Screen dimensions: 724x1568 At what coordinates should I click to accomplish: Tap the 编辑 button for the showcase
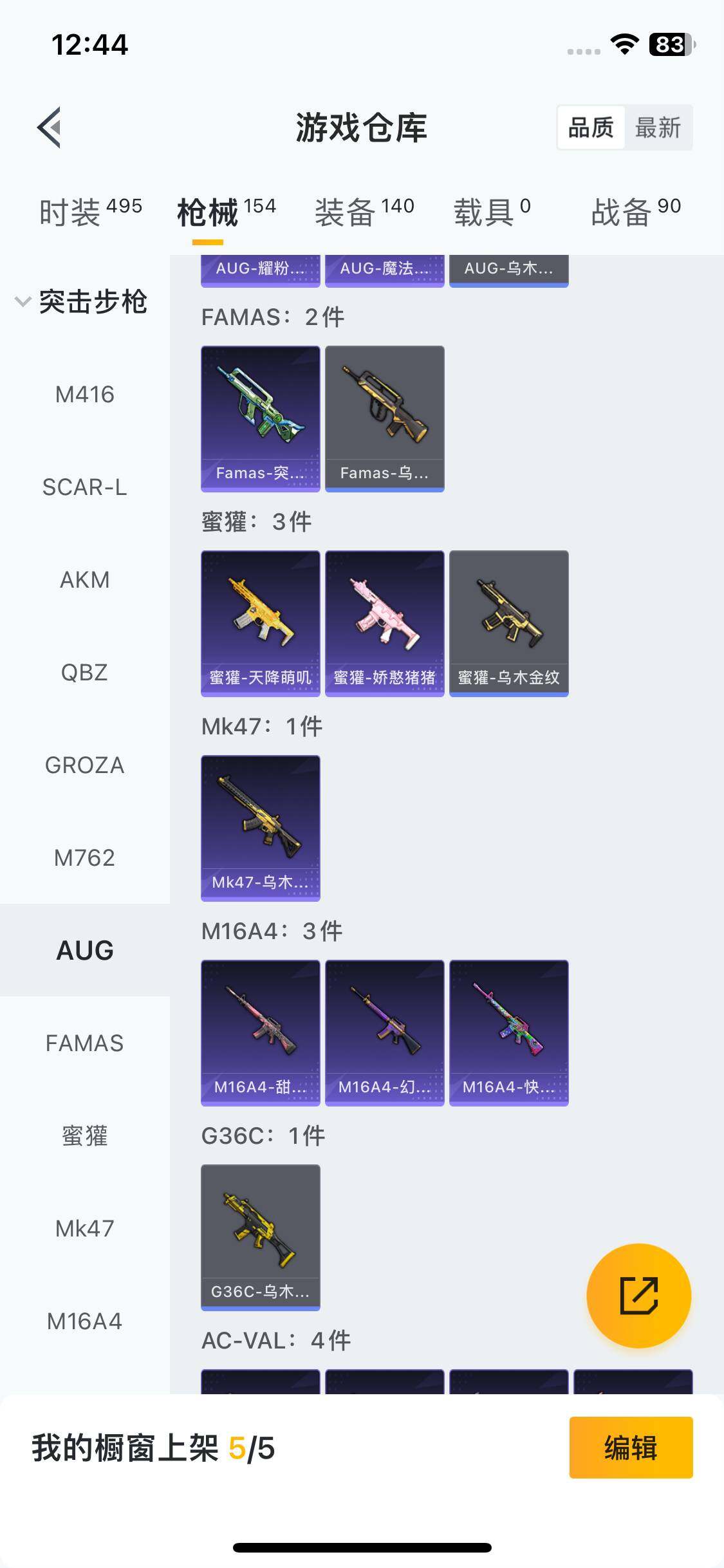(x=630, y=1448)
